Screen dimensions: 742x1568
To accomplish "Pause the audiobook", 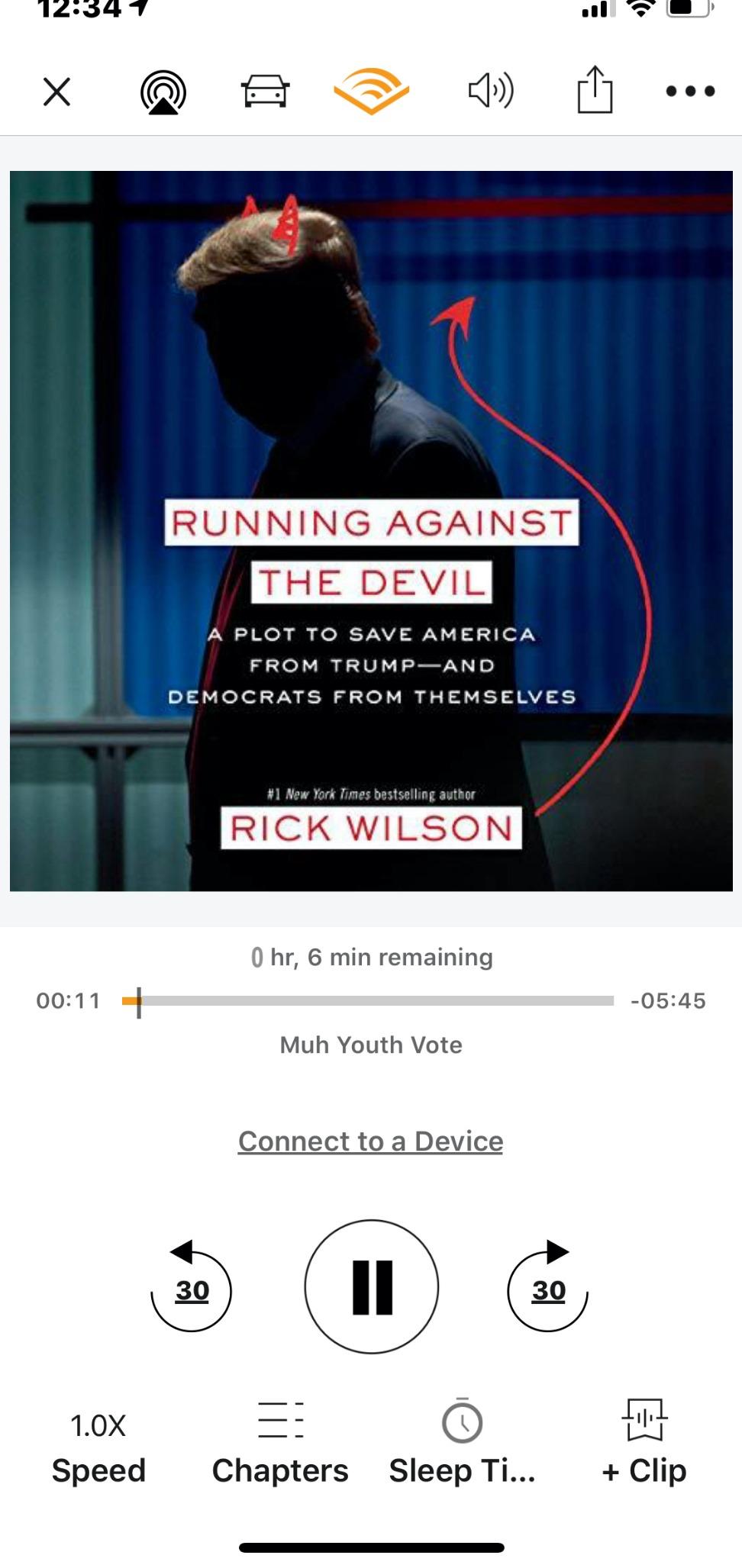I will (372, 1287).
